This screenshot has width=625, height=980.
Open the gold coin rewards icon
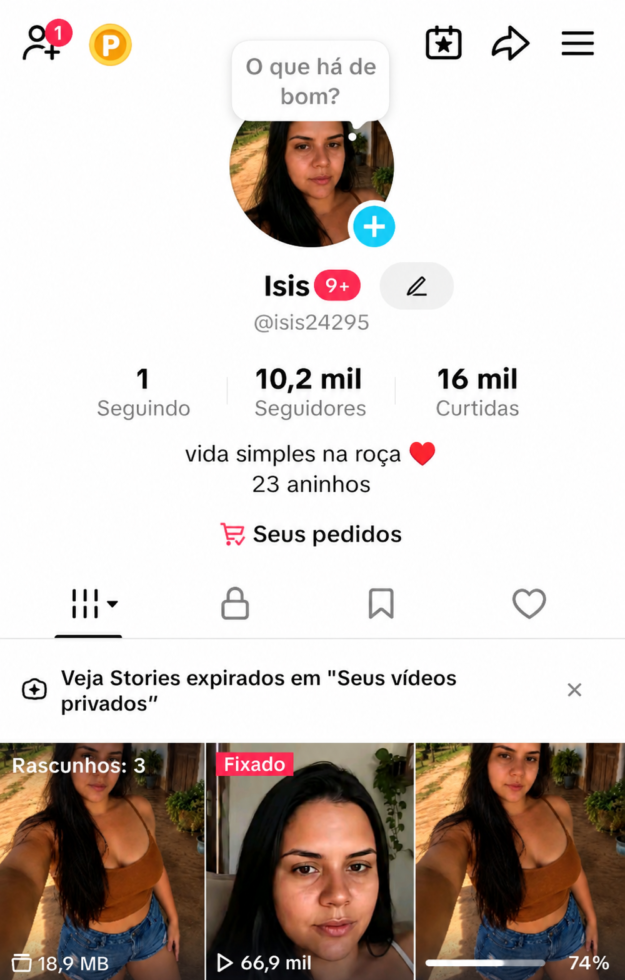(110, 44)
